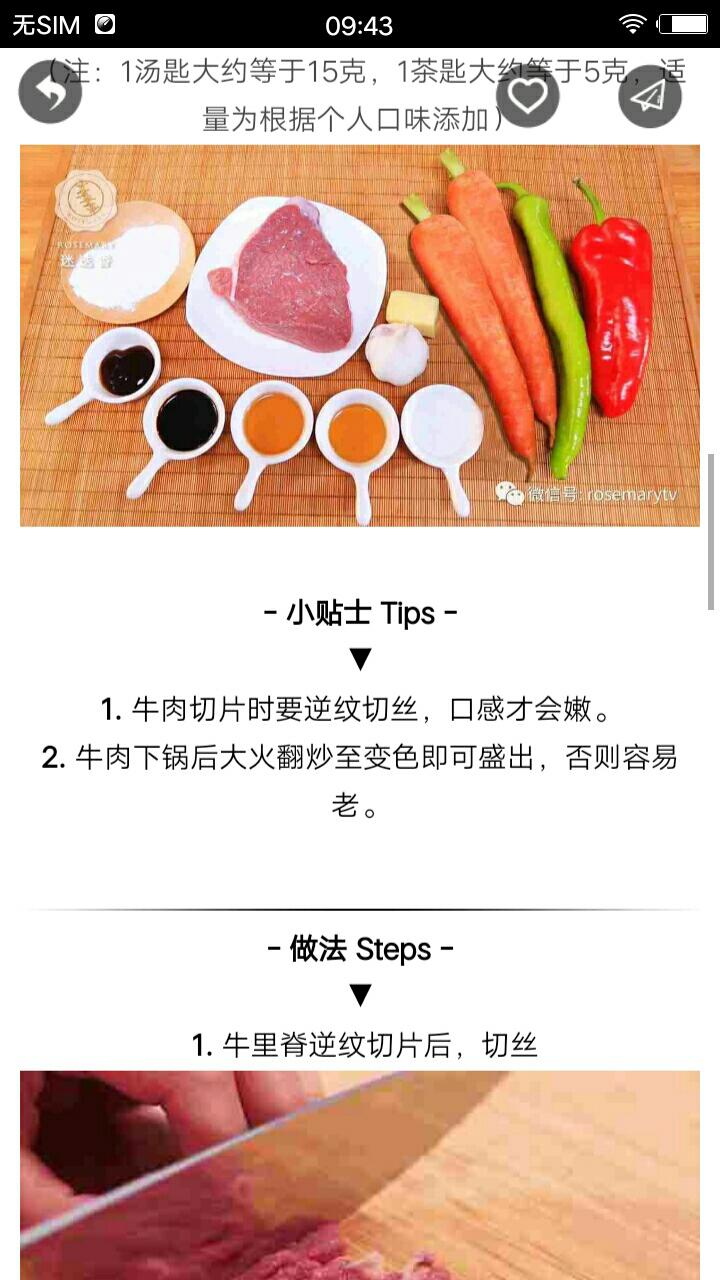720x1280 pixels.
Task: Favorite this recipe with the heart icon
Action: pyautogui.click(x=527, y=95)
